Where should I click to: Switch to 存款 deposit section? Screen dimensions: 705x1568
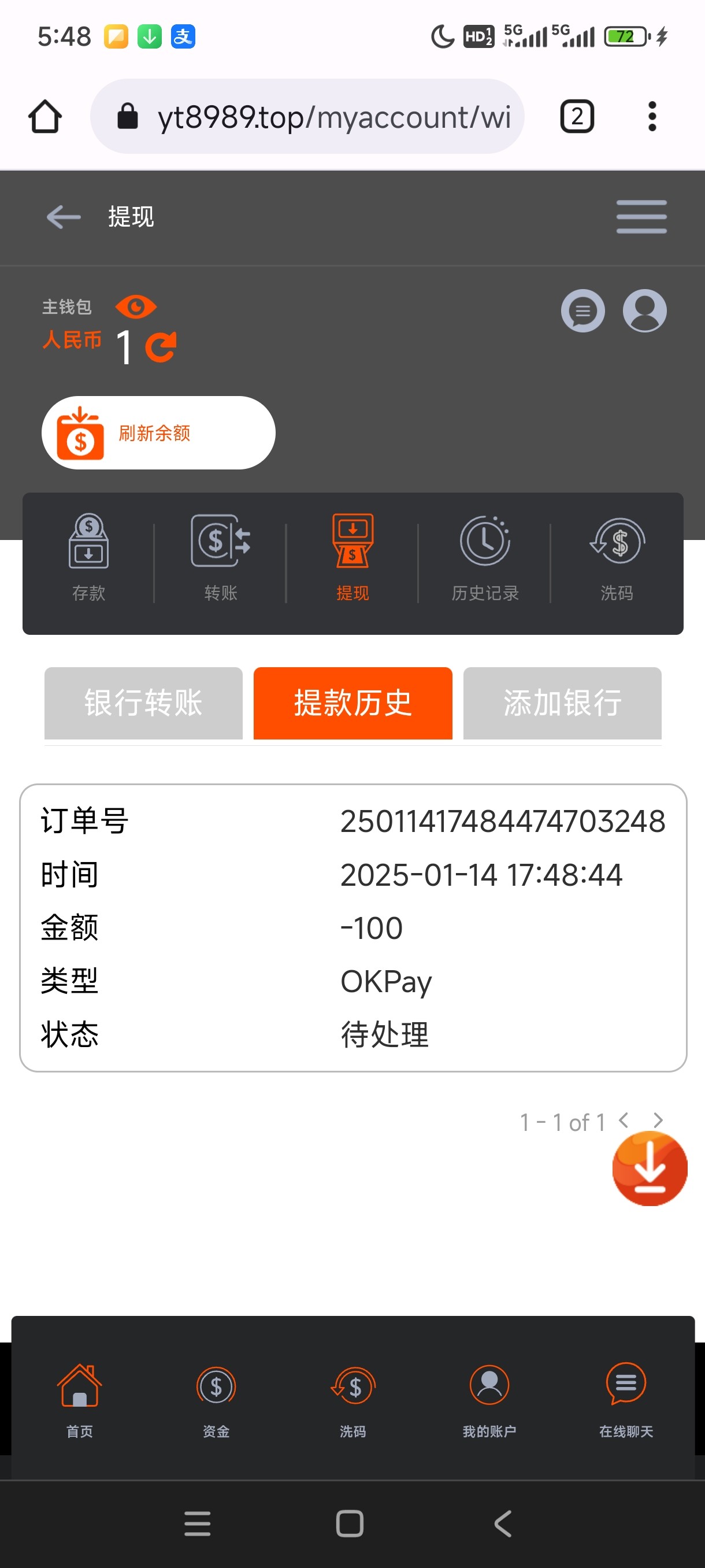(89, 557)
